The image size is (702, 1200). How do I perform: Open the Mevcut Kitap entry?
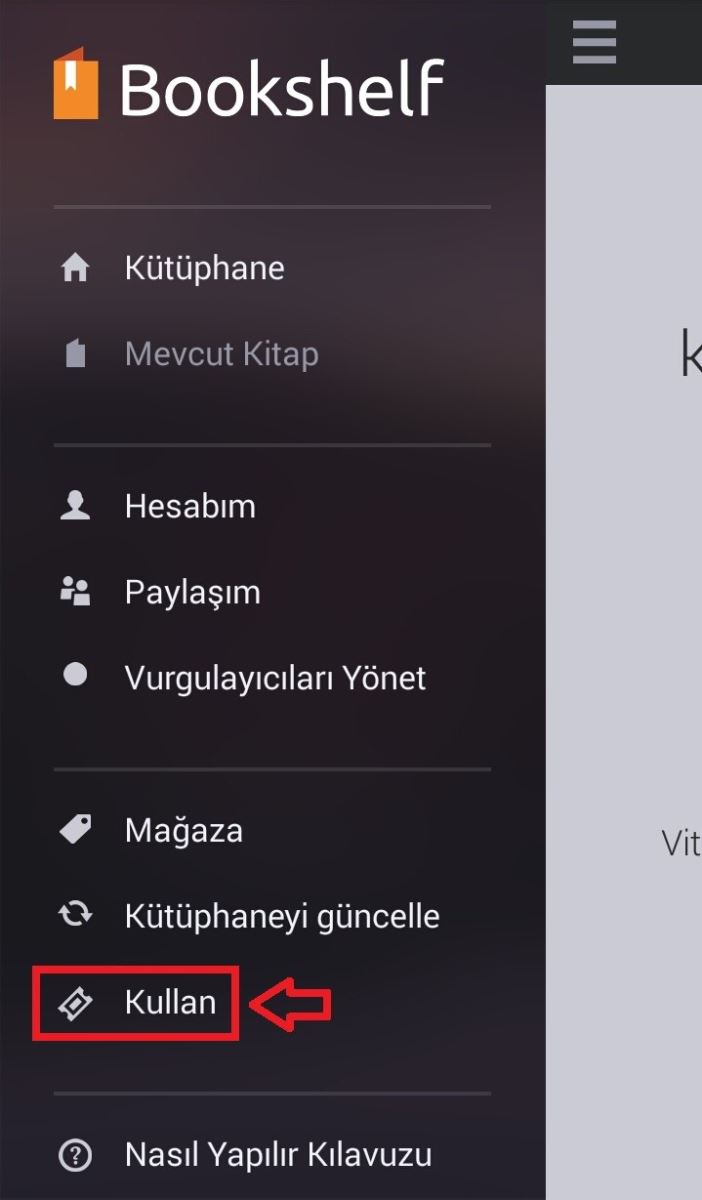221,354
